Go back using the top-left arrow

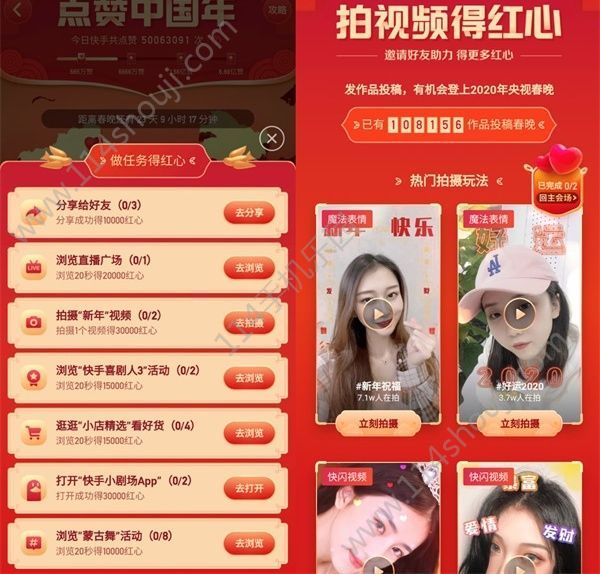click(17, 9)
